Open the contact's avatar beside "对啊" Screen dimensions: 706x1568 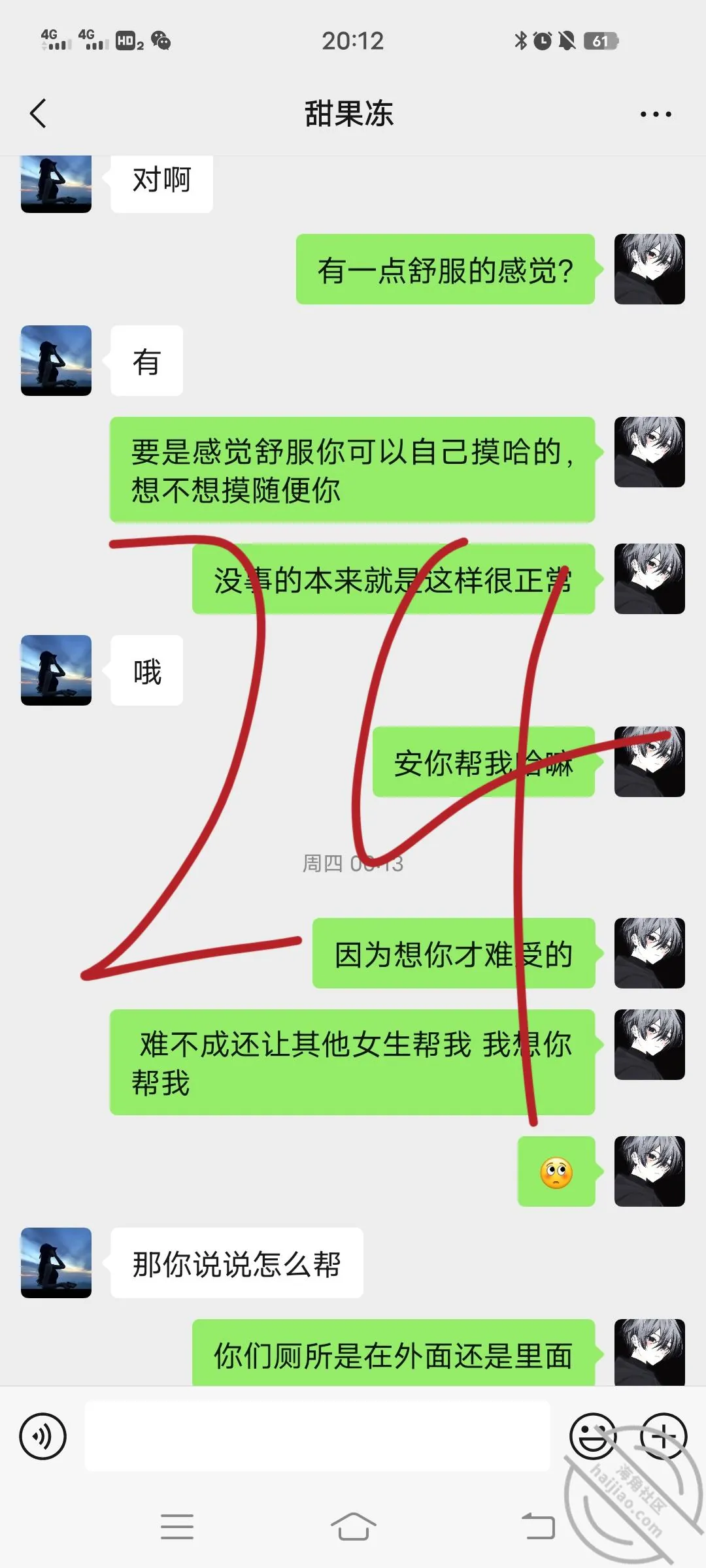coord(56,184)
